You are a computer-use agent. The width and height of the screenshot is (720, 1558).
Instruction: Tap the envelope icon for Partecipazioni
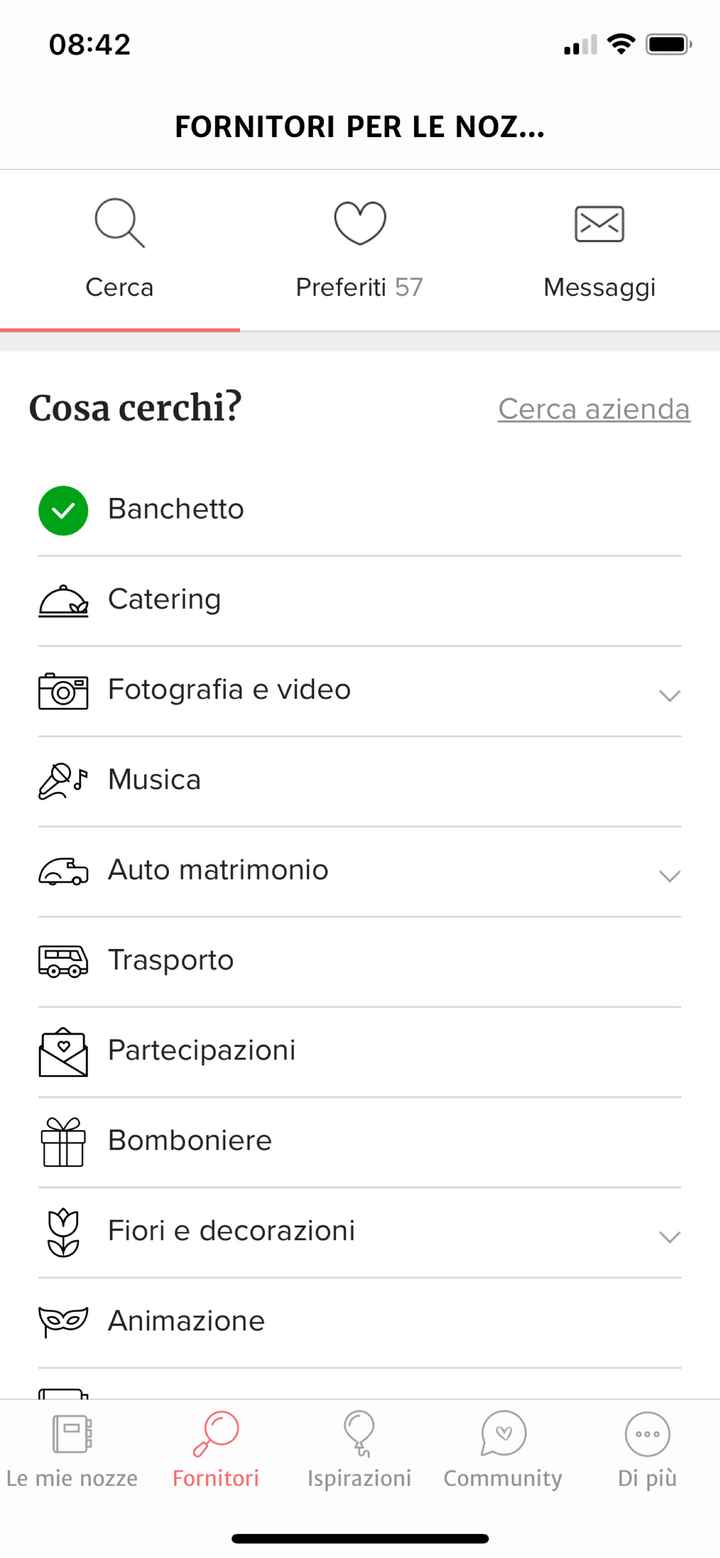click(x=62, y=1050)
